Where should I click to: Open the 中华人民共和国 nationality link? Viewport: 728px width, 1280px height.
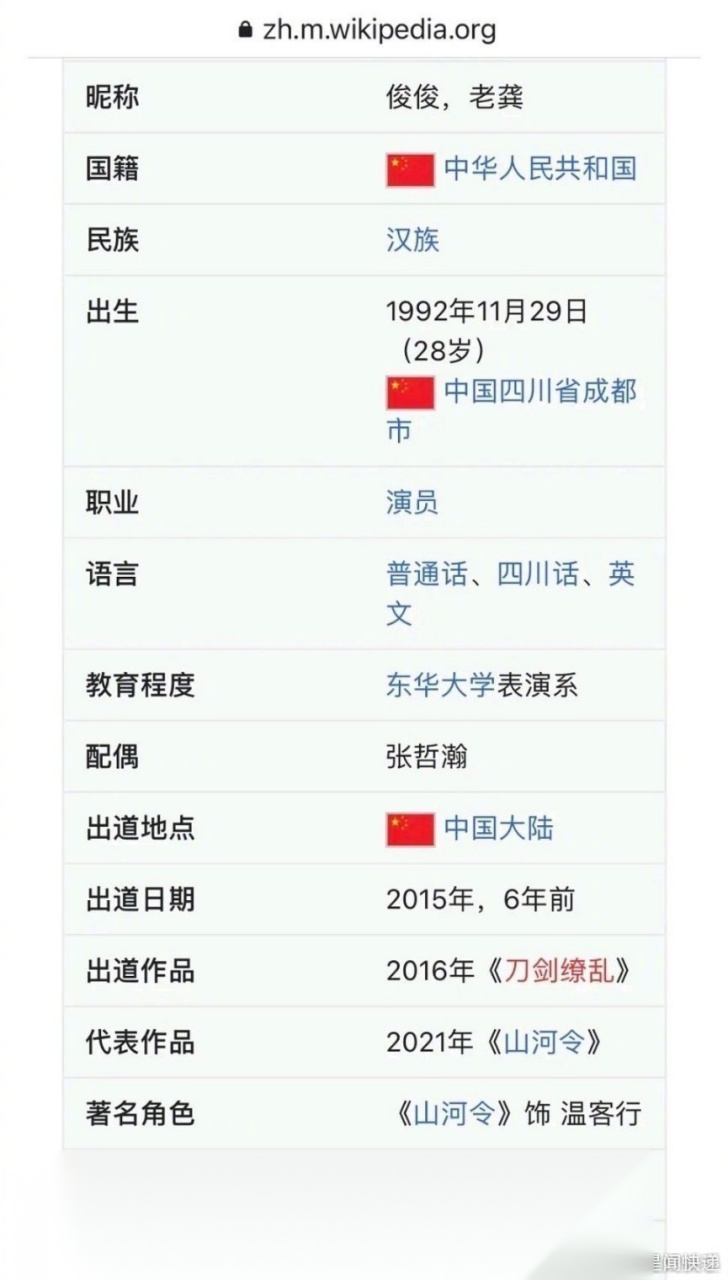pyautogui.click(x=539, y=168)
